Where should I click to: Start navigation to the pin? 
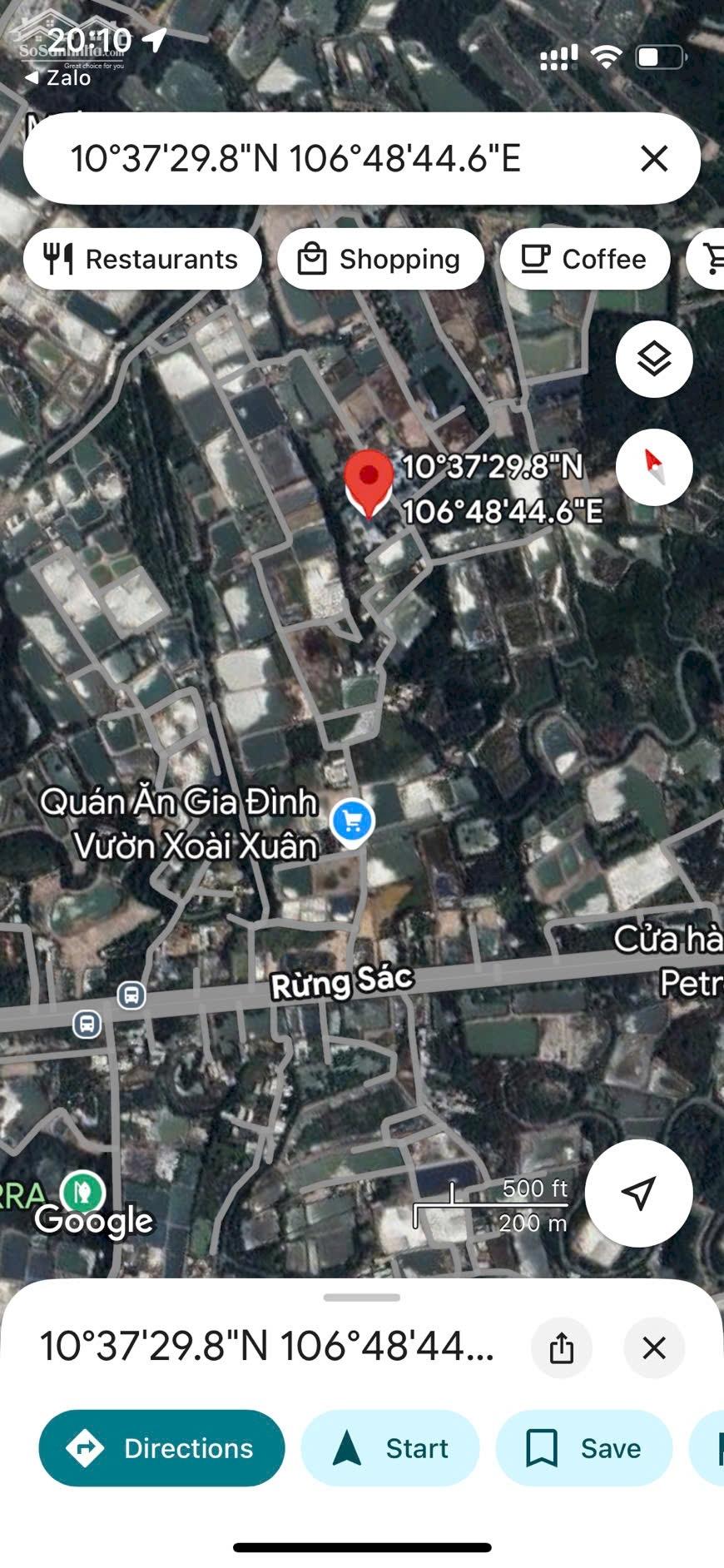[390, 1448]
